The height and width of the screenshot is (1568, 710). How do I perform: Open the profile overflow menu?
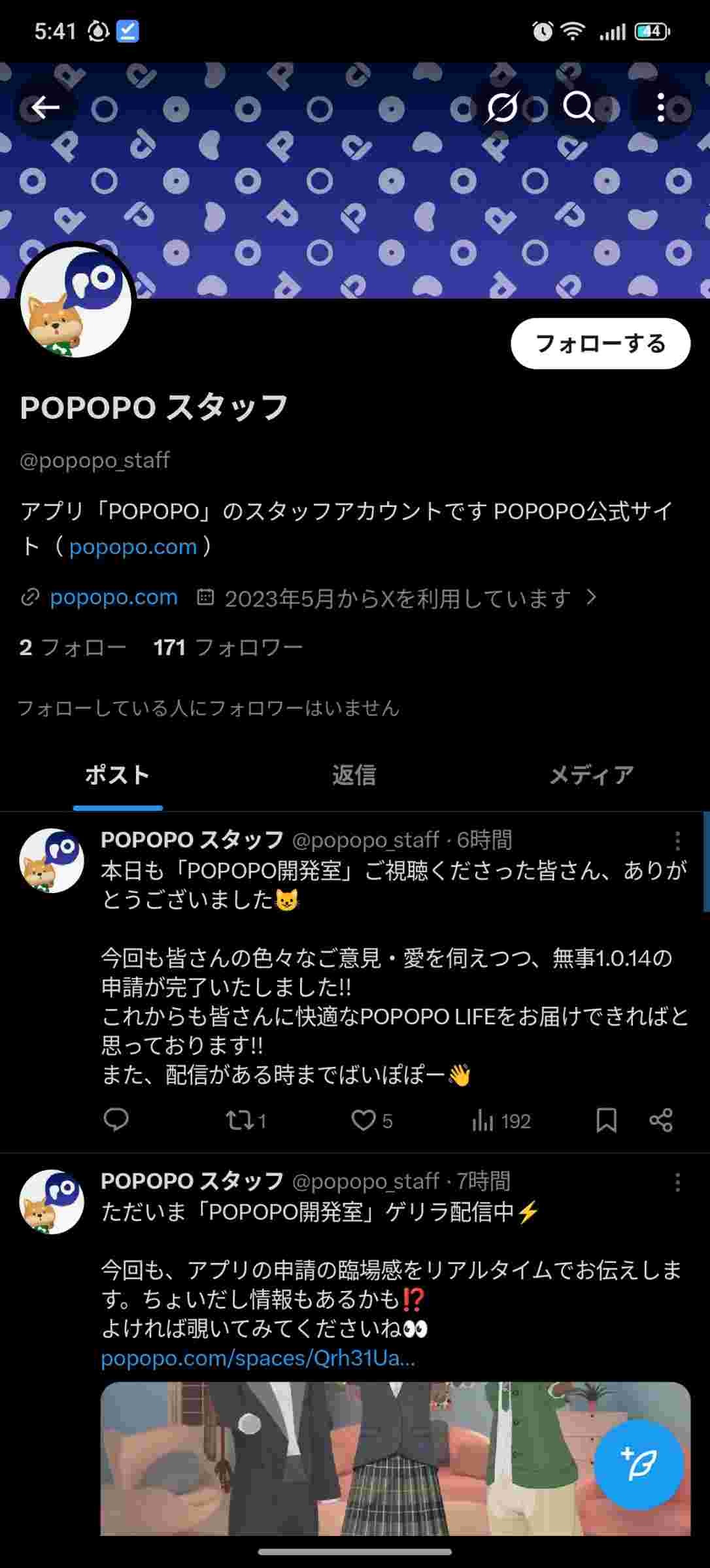pyautogui.click(x=661, y=108)
